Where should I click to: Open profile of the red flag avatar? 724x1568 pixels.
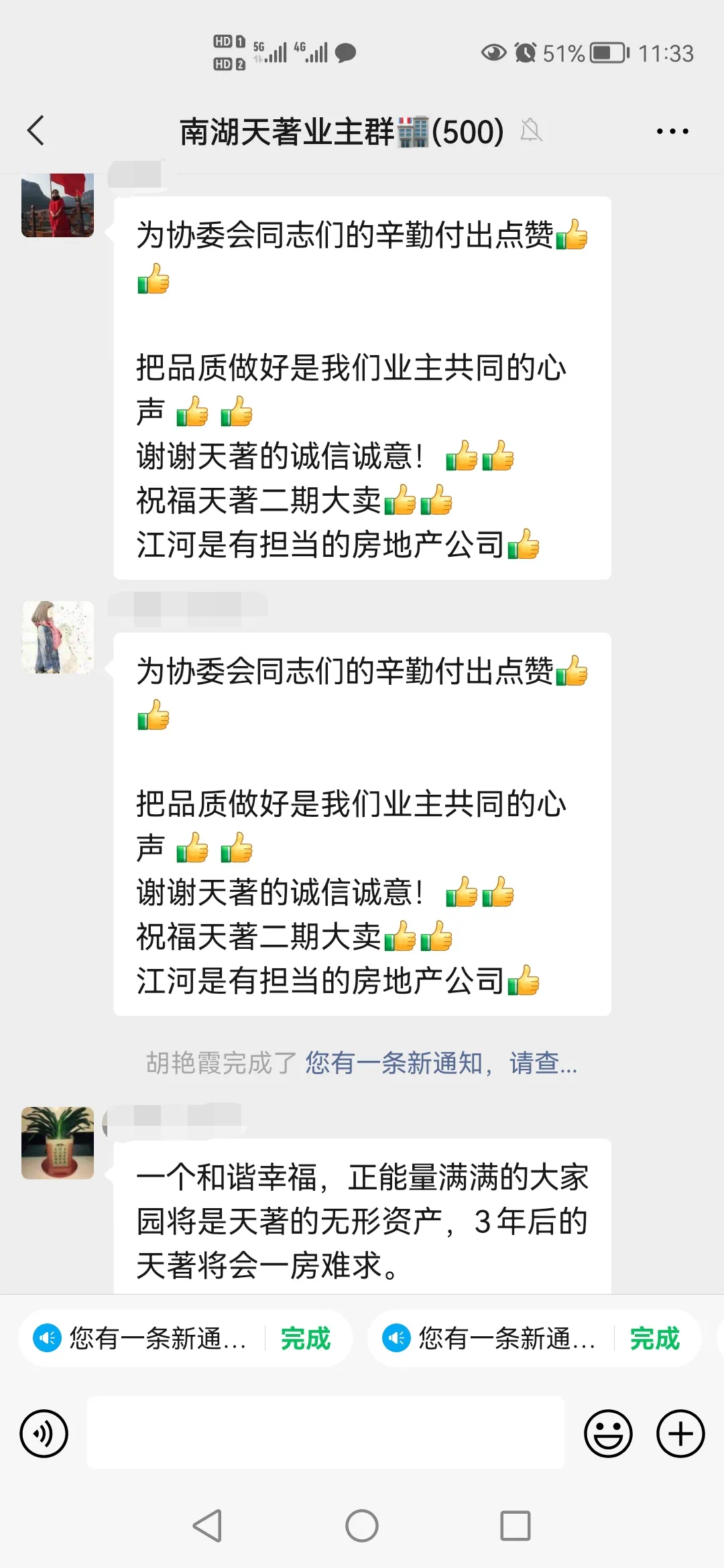[58, 206]
